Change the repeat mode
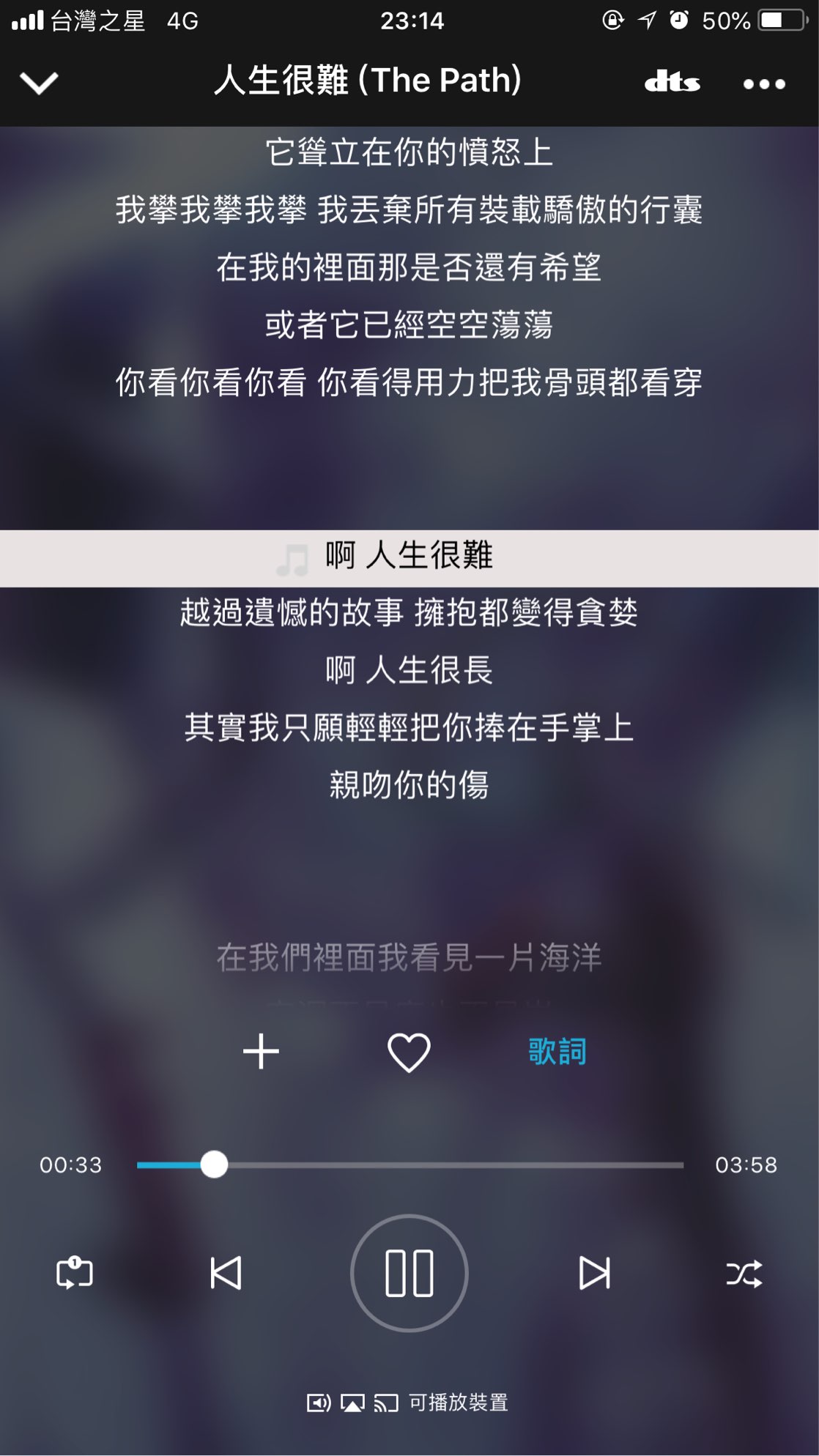Screen dimensions: 819x1456 click(x=75, y=1273)
